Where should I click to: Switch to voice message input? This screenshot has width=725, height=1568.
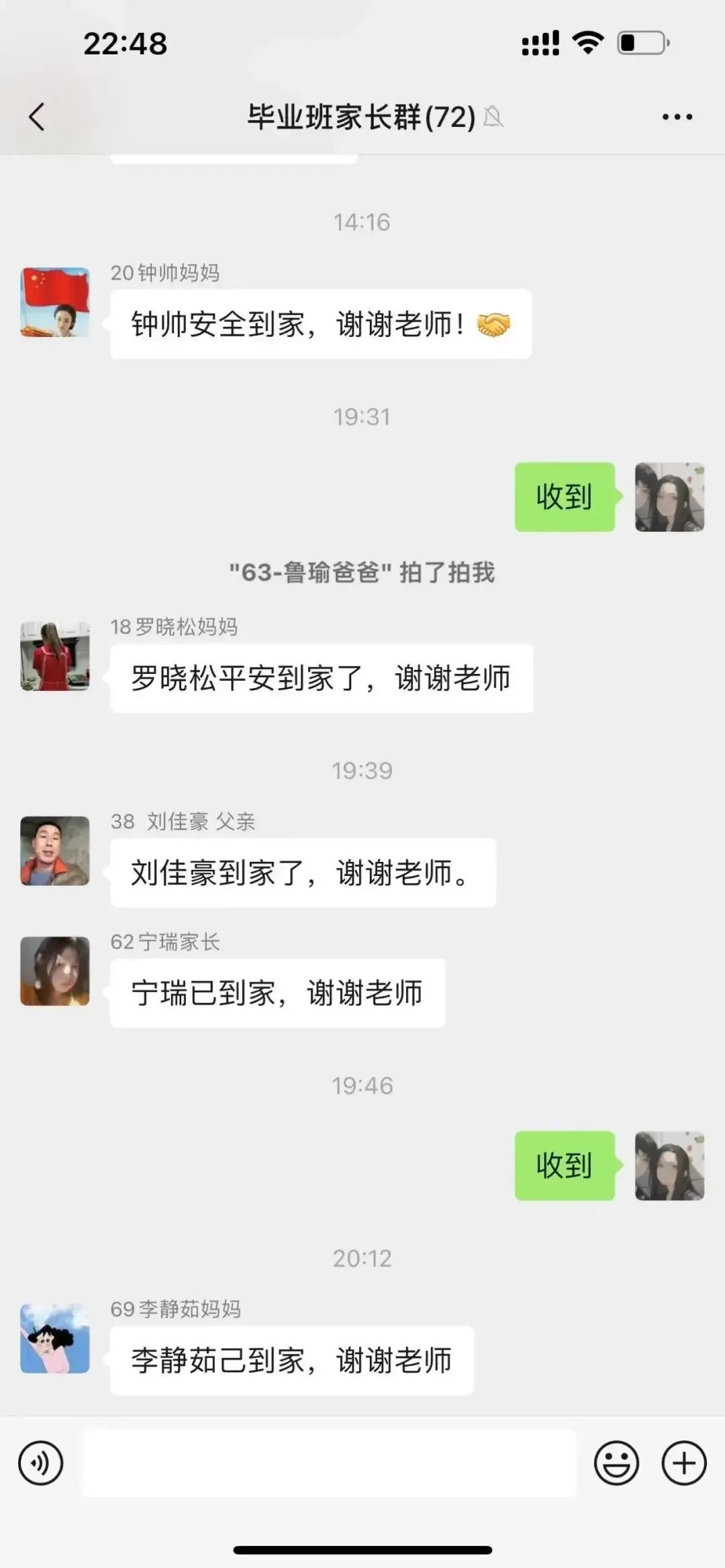[41, 1463]
